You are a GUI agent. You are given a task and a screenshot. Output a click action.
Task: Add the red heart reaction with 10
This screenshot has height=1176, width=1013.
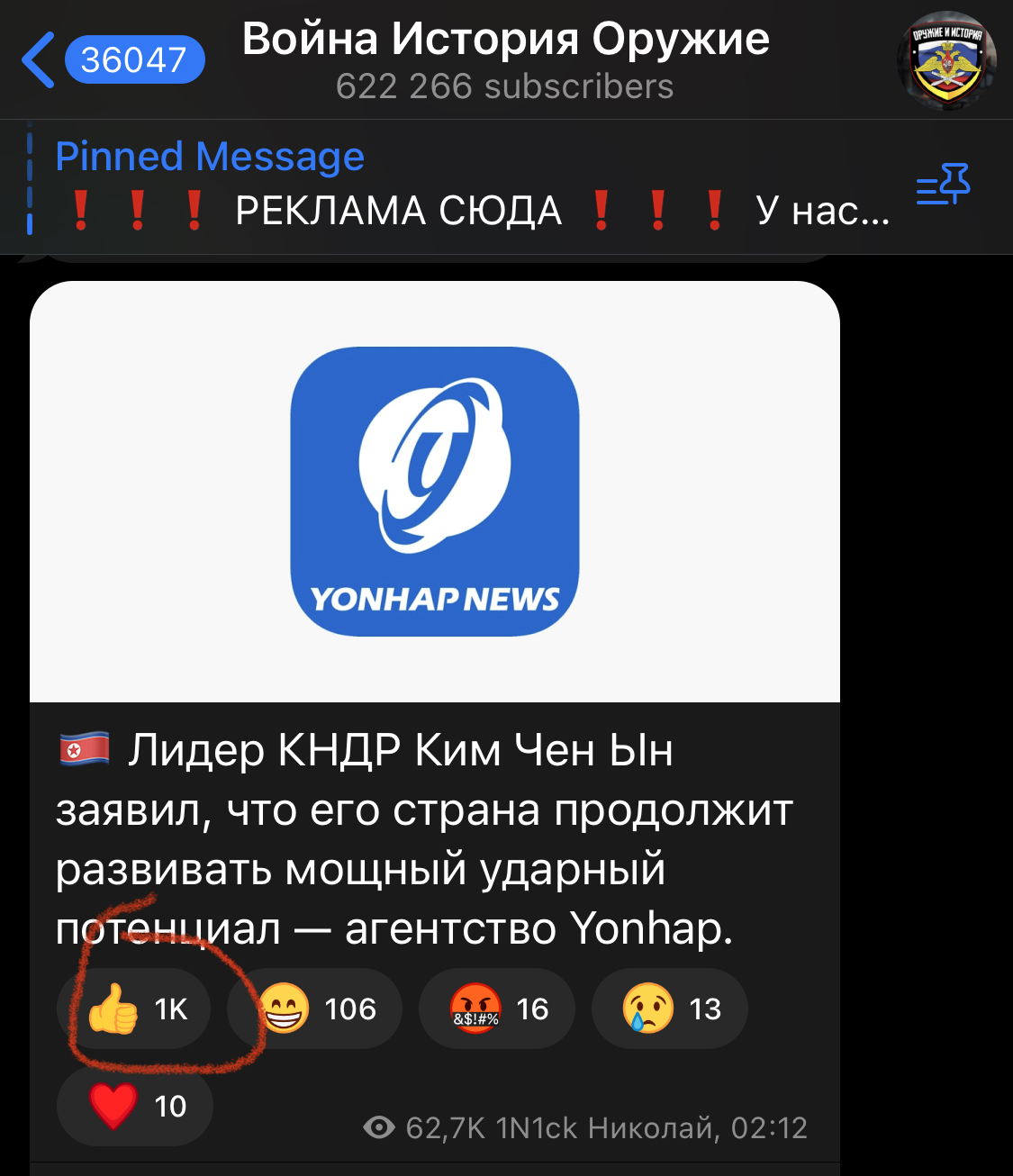135,1106
